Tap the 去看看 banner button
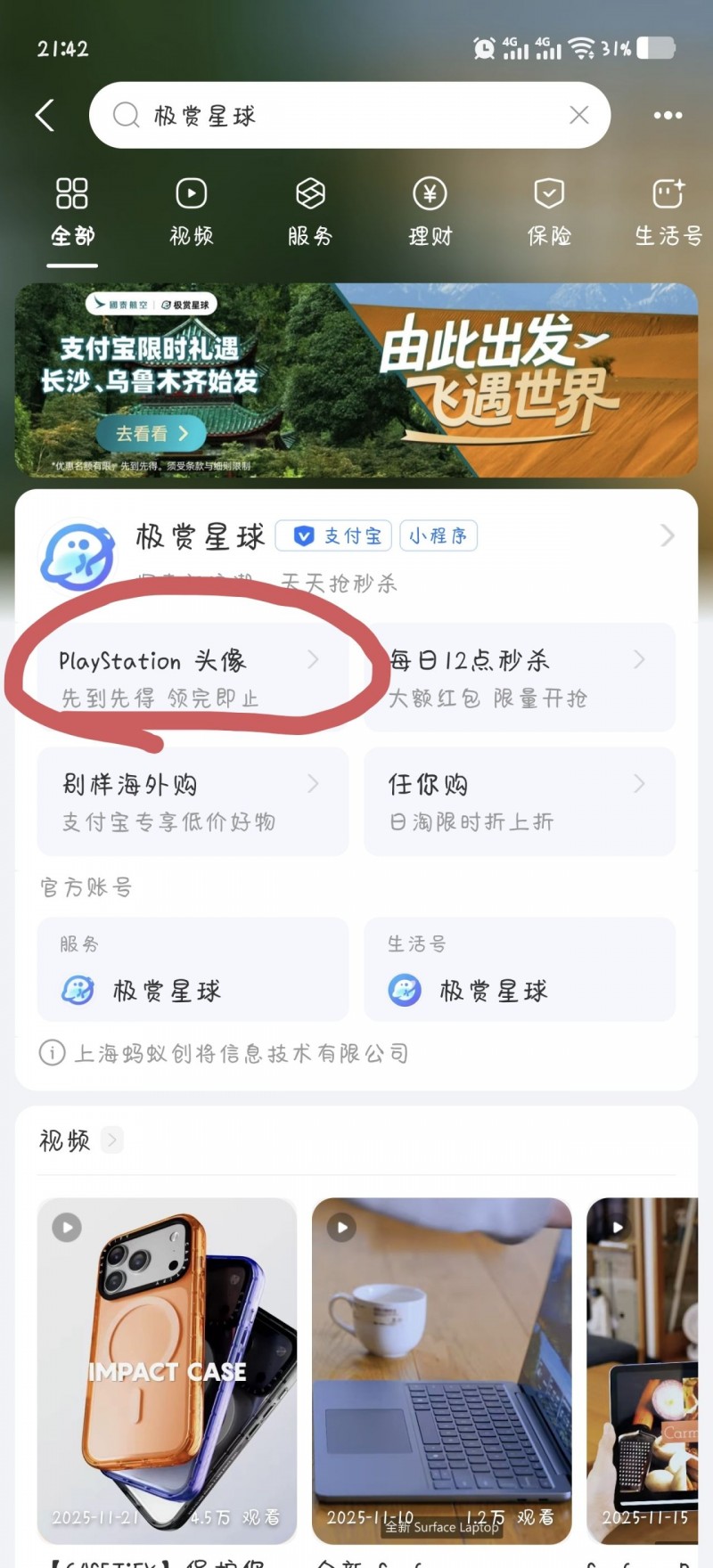This screenshot has height=1568, width=713. [x=150, y=434]
